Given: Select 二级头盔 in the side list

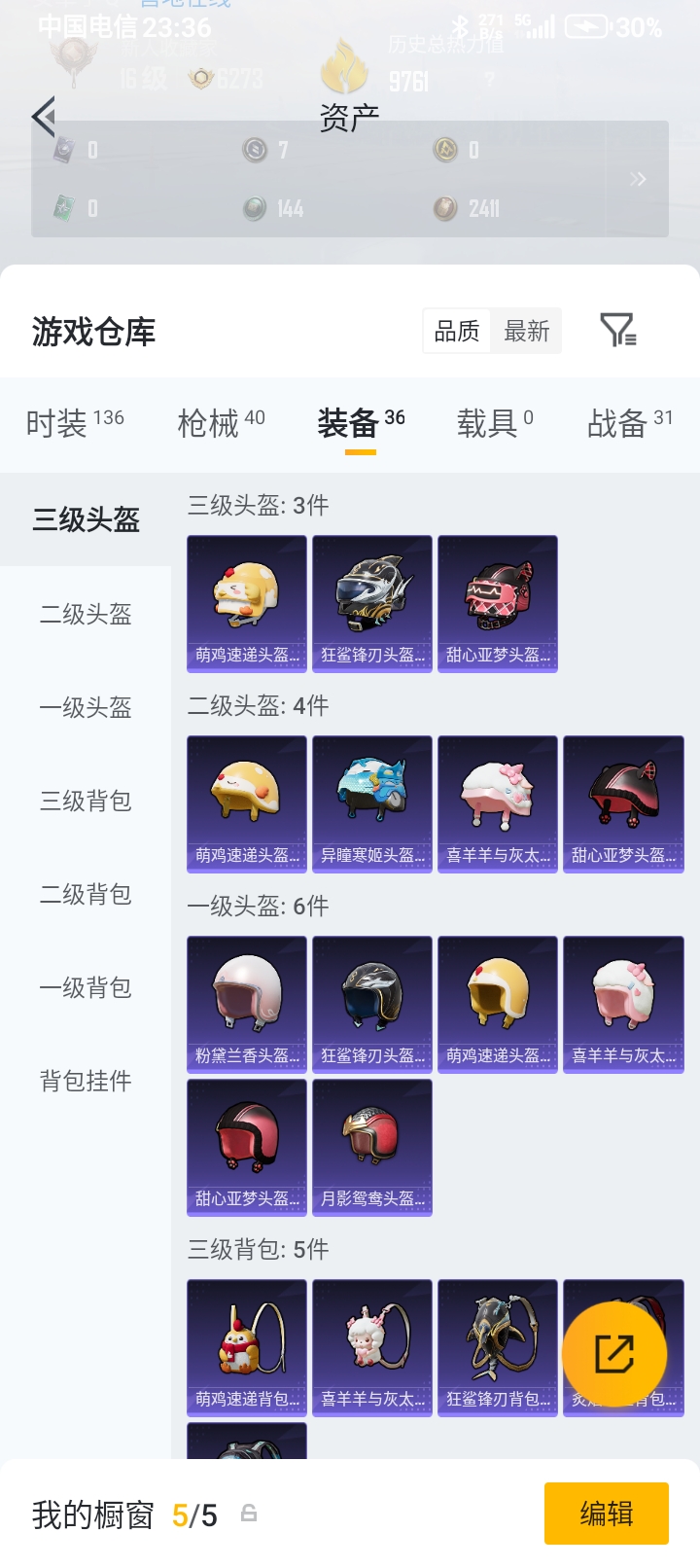Looking at the screenshot, I should pyautogui.click(x=86, y=614).
